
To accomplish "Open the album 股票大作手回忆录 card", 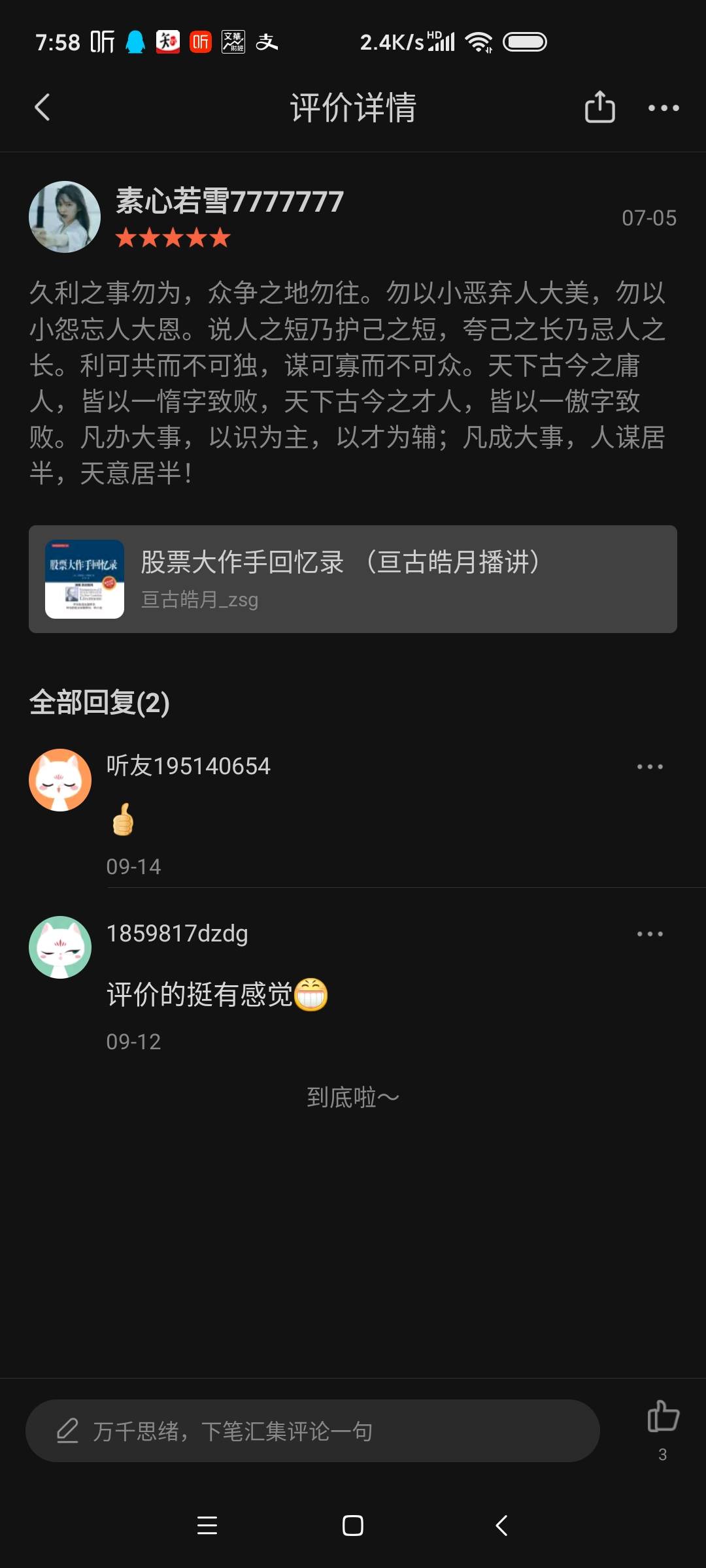I will point(353,579).
